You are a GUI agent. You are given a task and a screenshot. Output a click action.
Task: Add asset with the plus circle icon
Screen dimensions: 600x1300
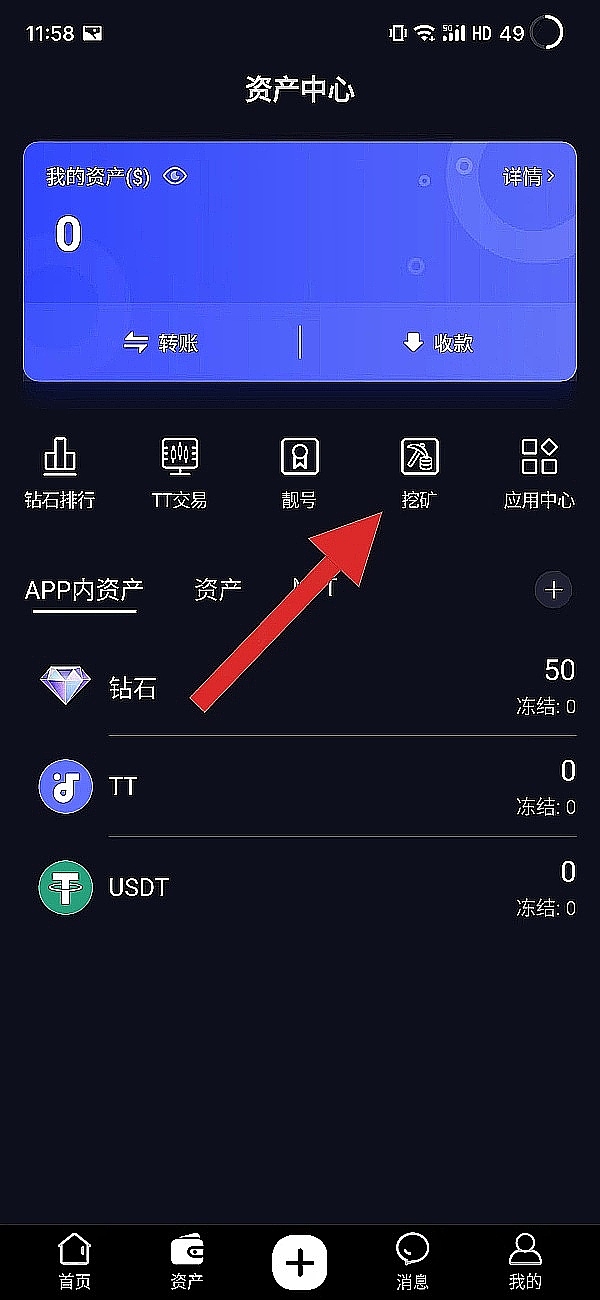tap(554, 590)
